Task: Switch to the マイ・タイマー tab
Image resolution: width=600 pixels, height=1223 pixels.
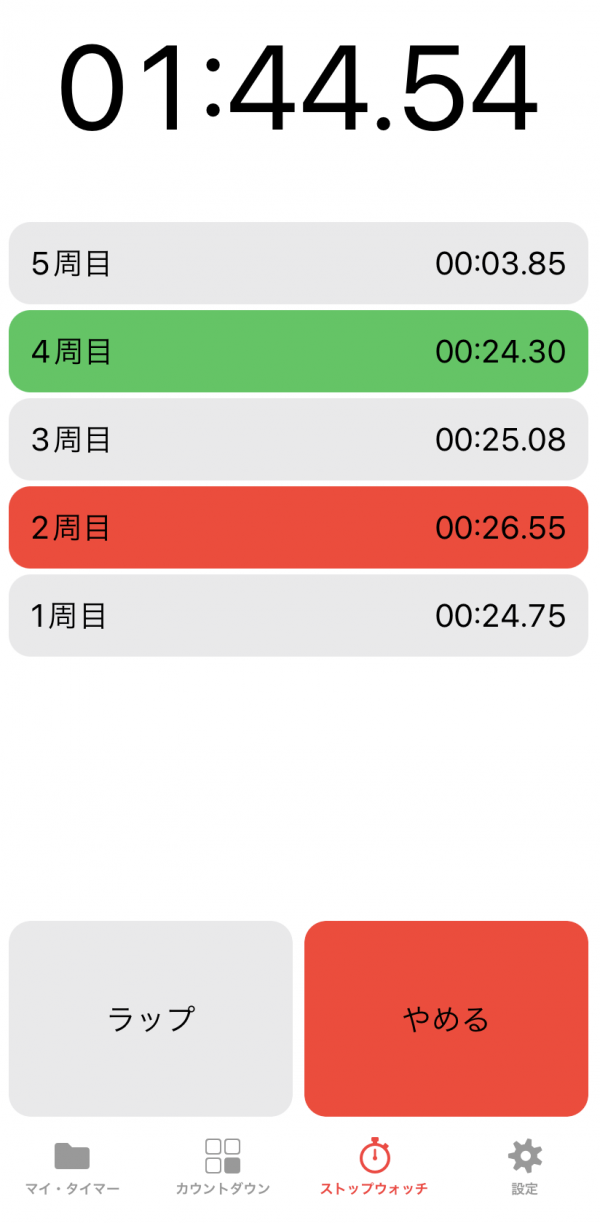Action: click(72, 1168)
